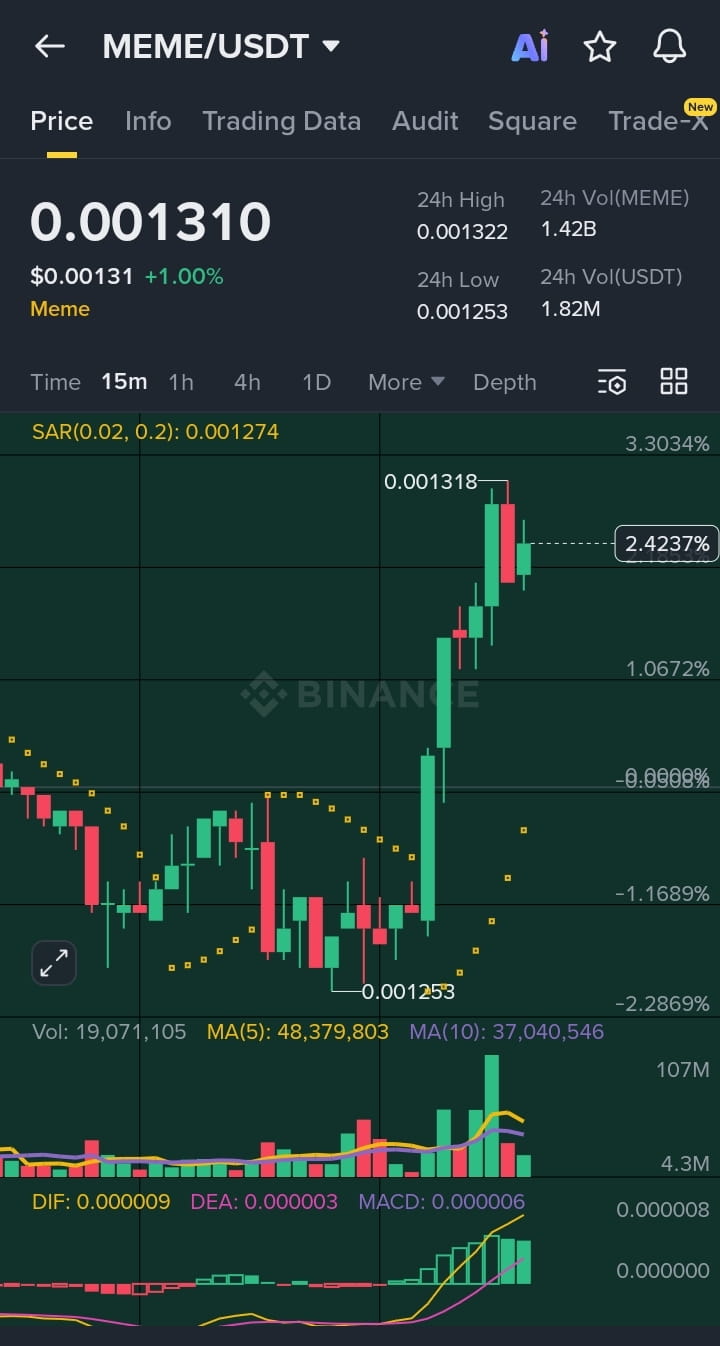
Task: Expand the More intervals dropdown
Action: (x=406, y=382)
